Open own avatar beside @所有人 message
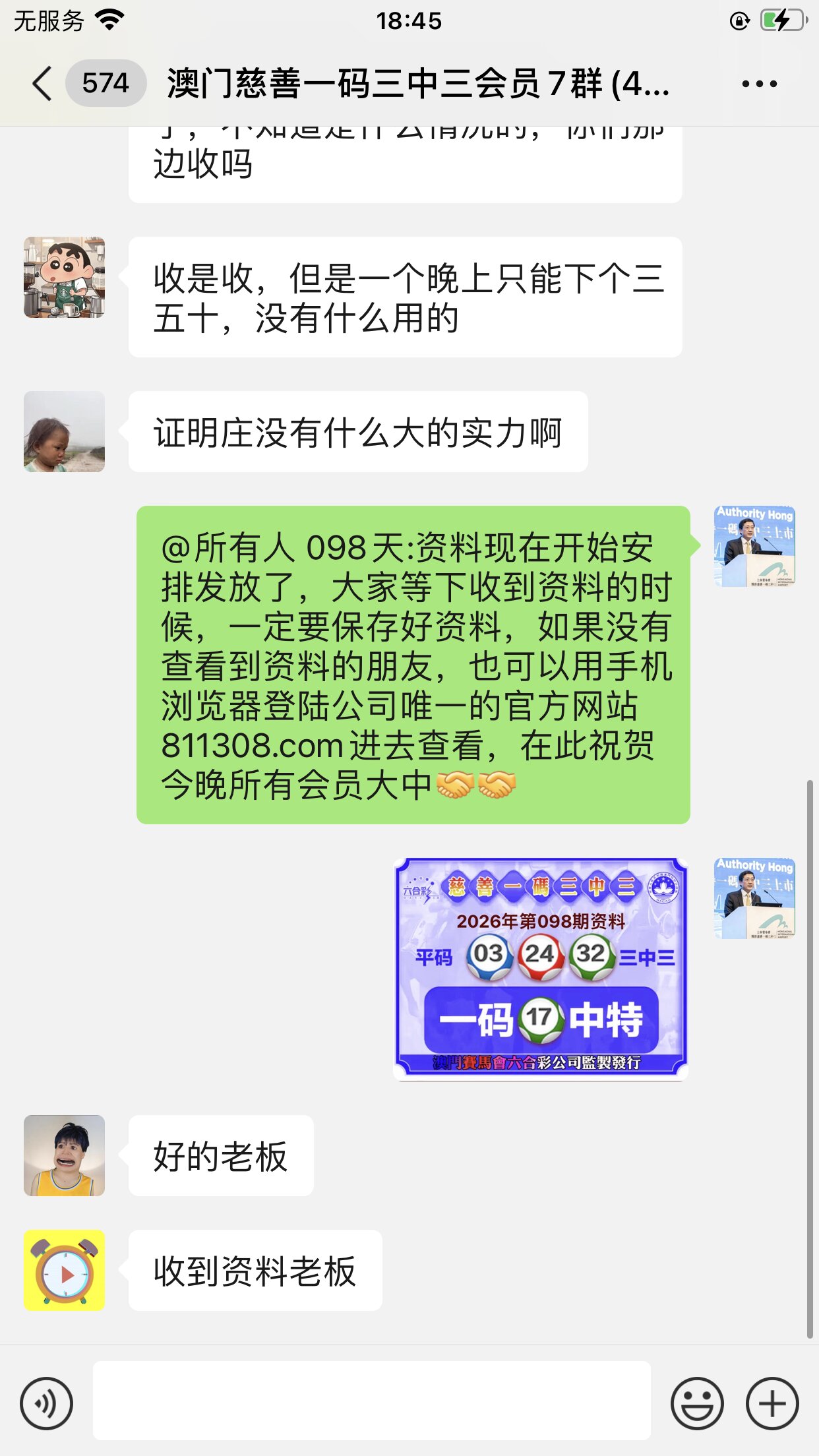The height and width of the screenshot is (1456, 819). (x=754, y=546)
